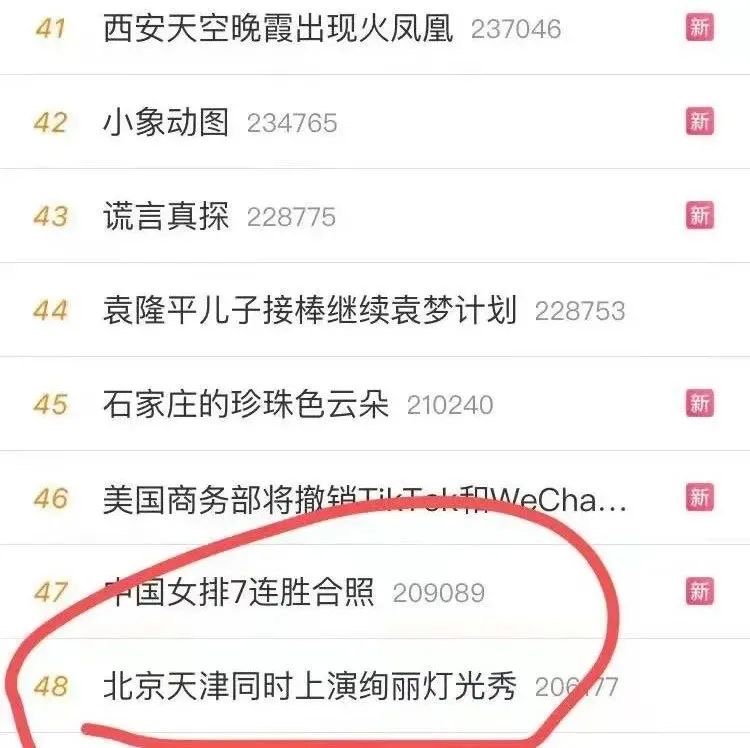Open 中国女排7连胜合照 trending entry
750x748 pixels.
coord(238,592)
